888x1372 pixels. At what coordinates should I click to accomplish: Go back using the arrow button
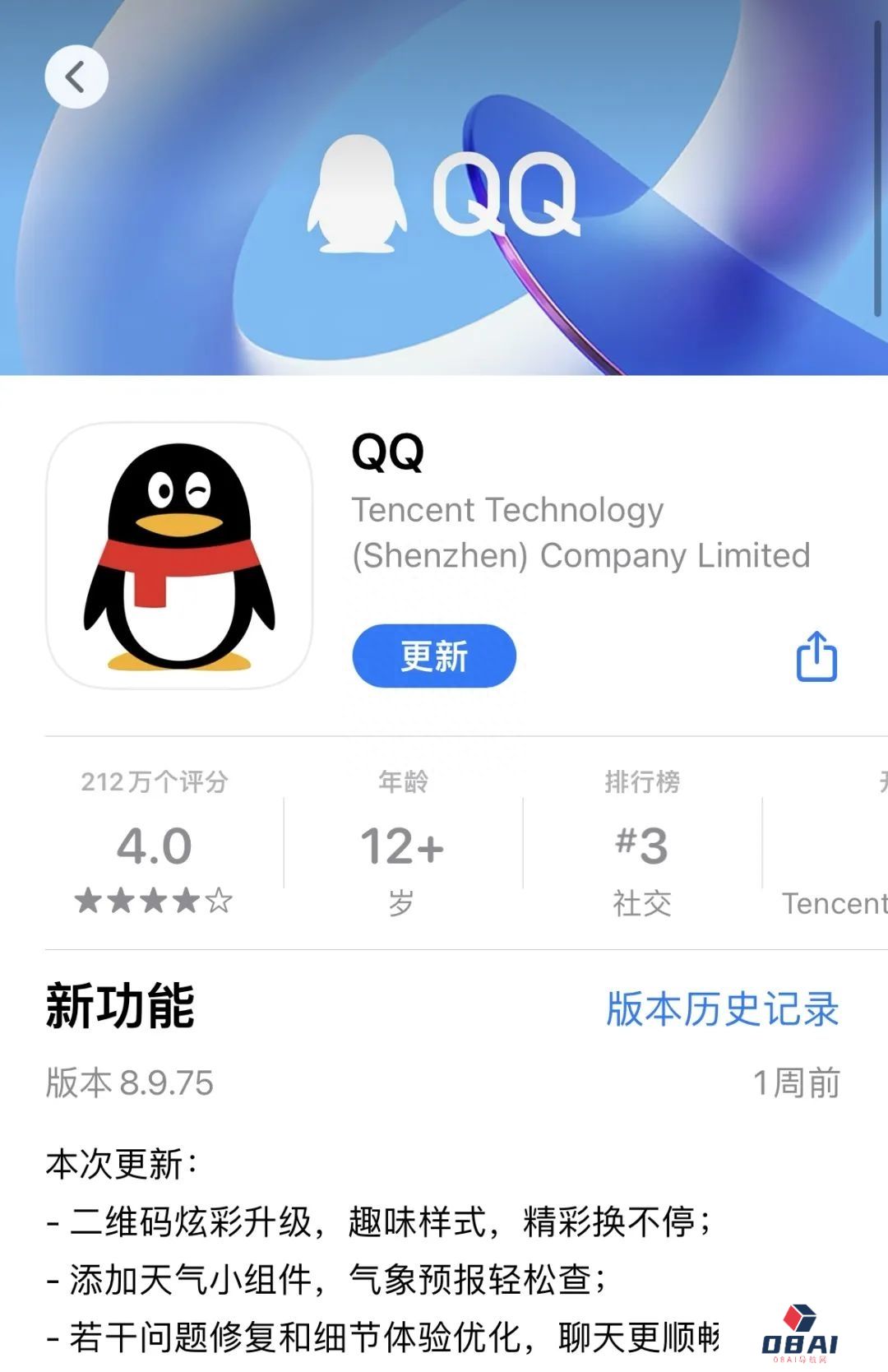76,77
